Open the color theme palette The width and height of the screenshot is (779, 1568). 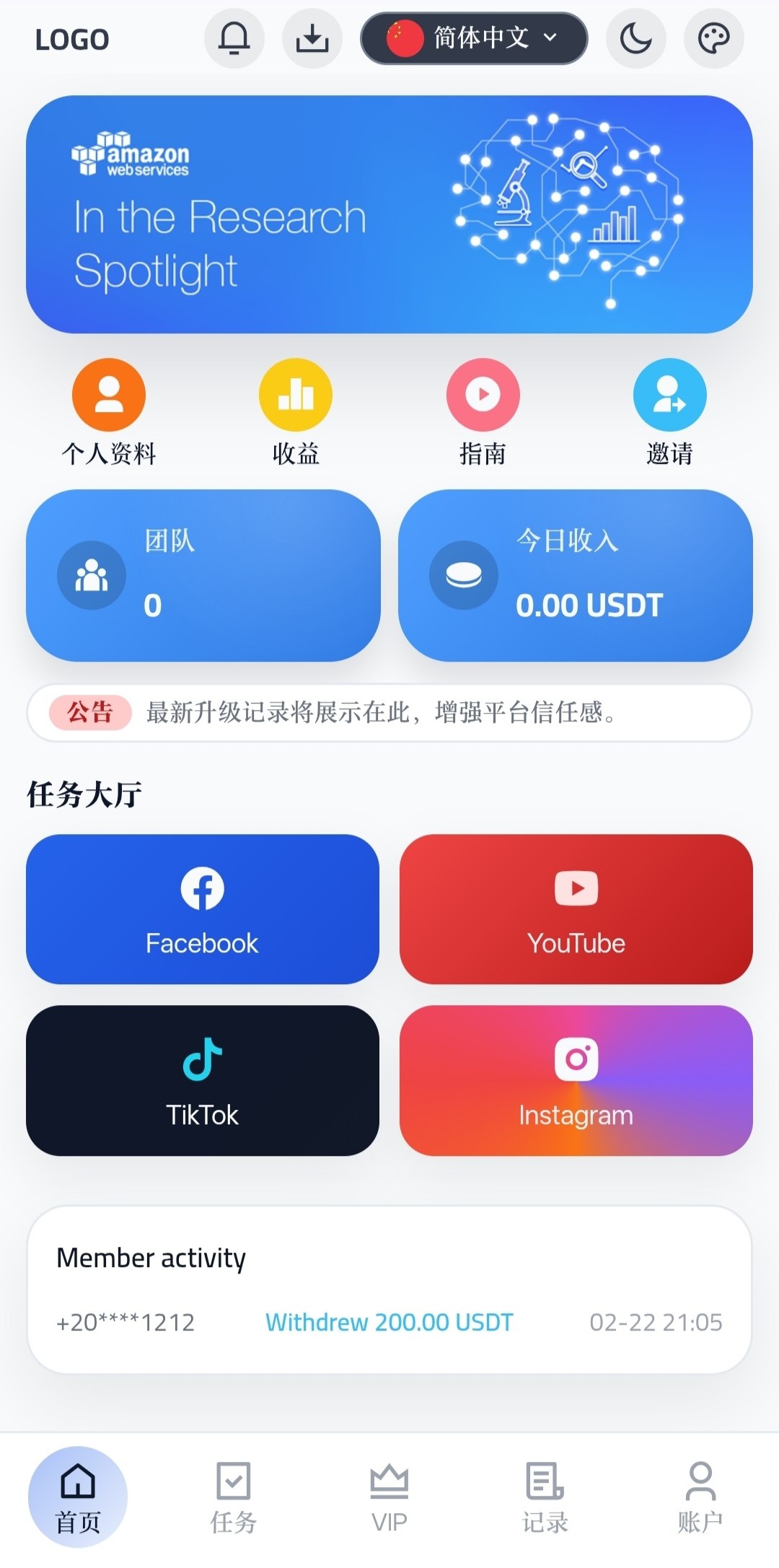coord(713,38)
